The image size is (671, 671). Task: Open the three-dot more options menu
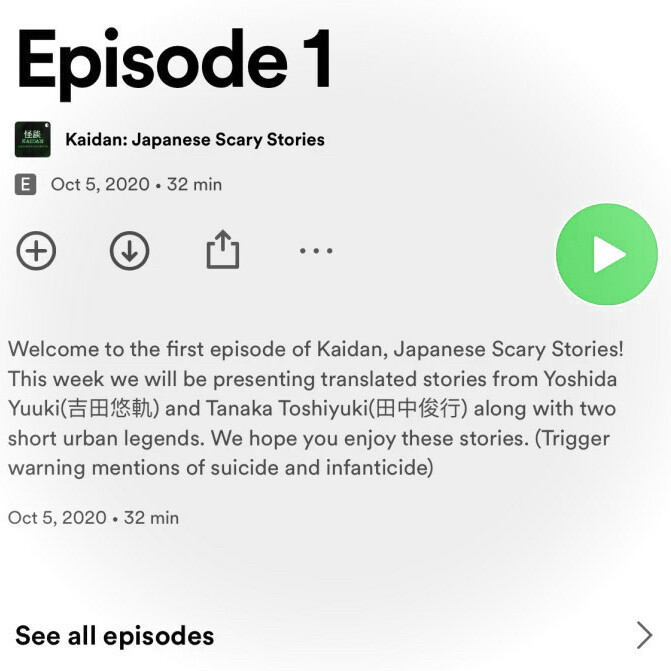[316, 251]
